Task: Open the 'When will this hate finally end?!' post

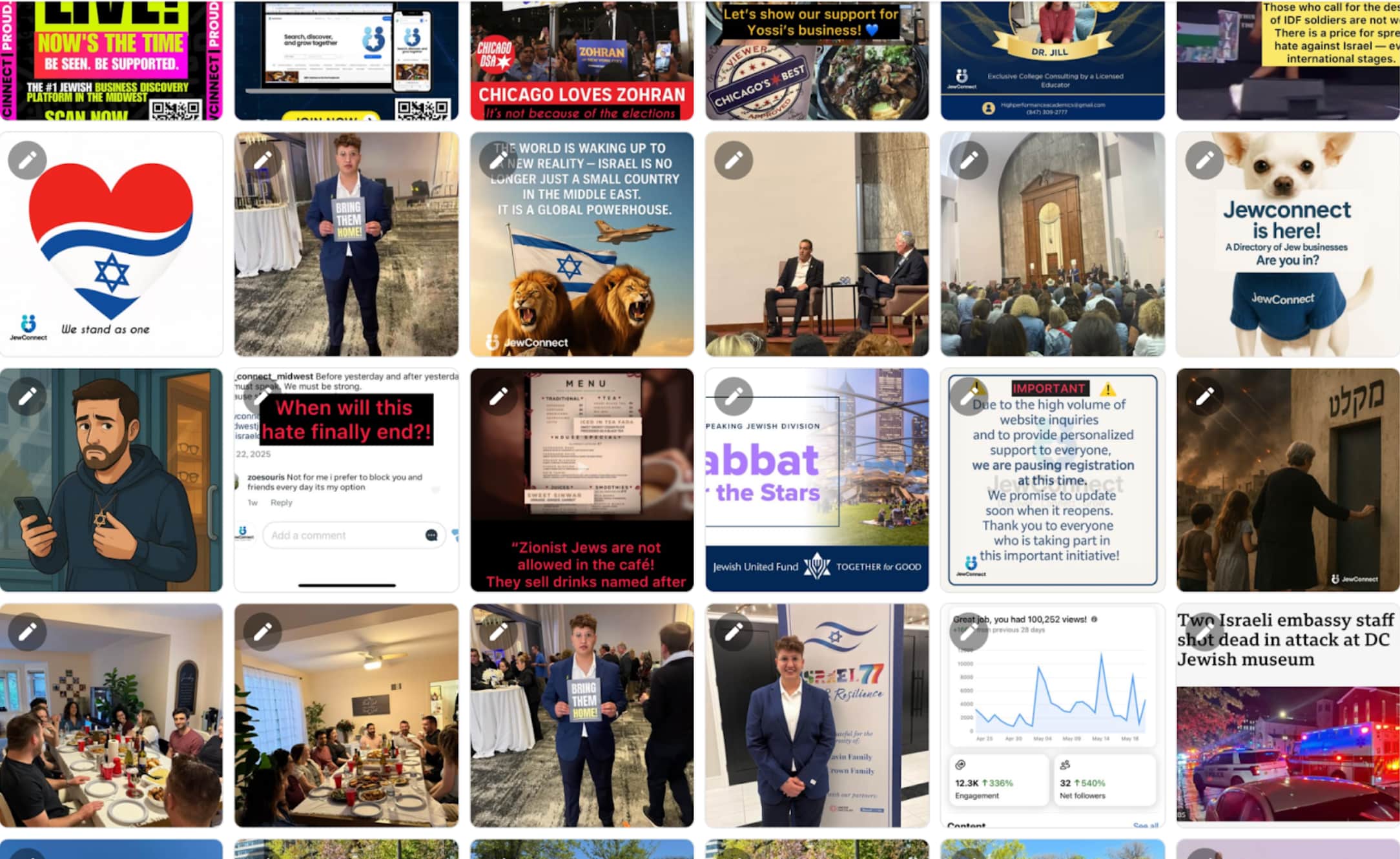Action: coord(346,481)
